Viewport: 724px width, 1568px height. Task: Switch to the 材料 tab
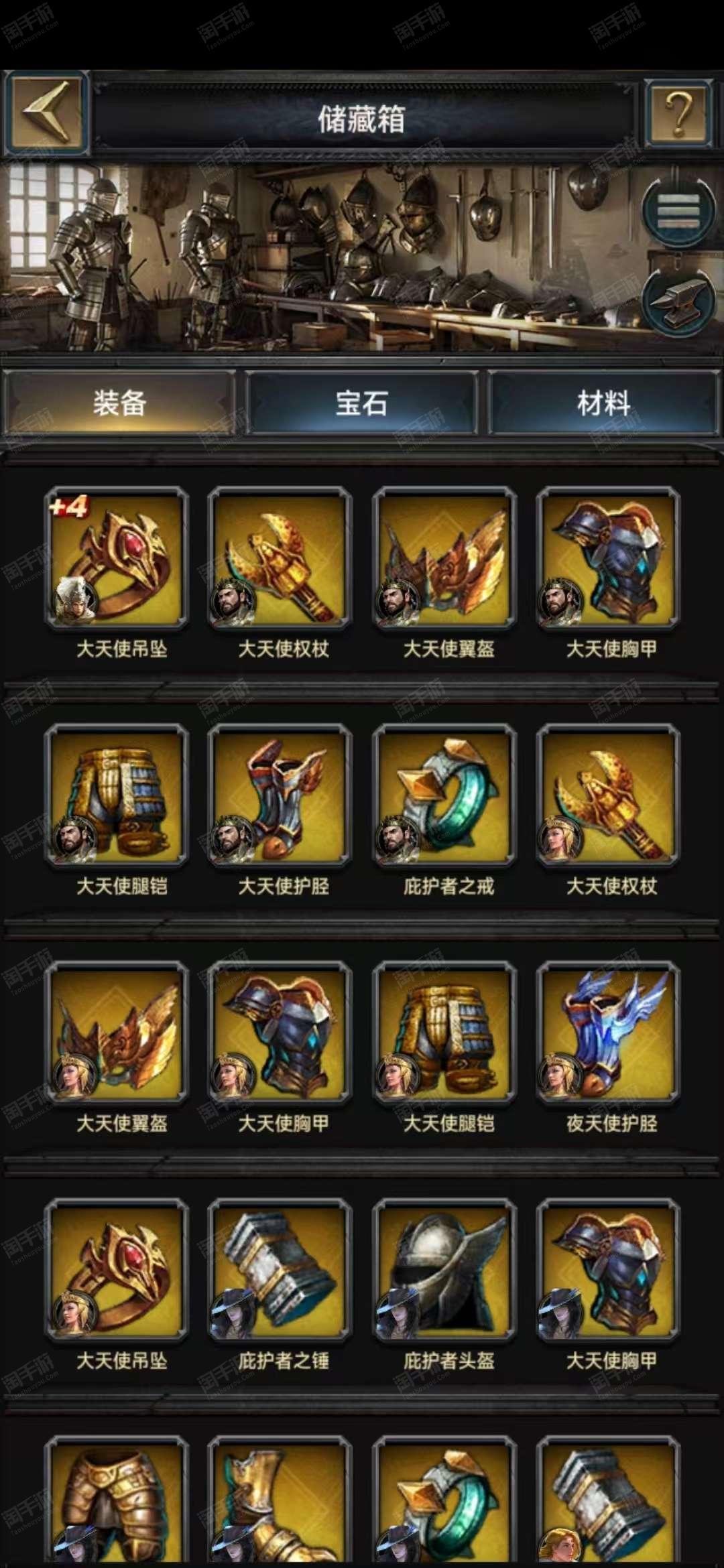coord(604,403)
